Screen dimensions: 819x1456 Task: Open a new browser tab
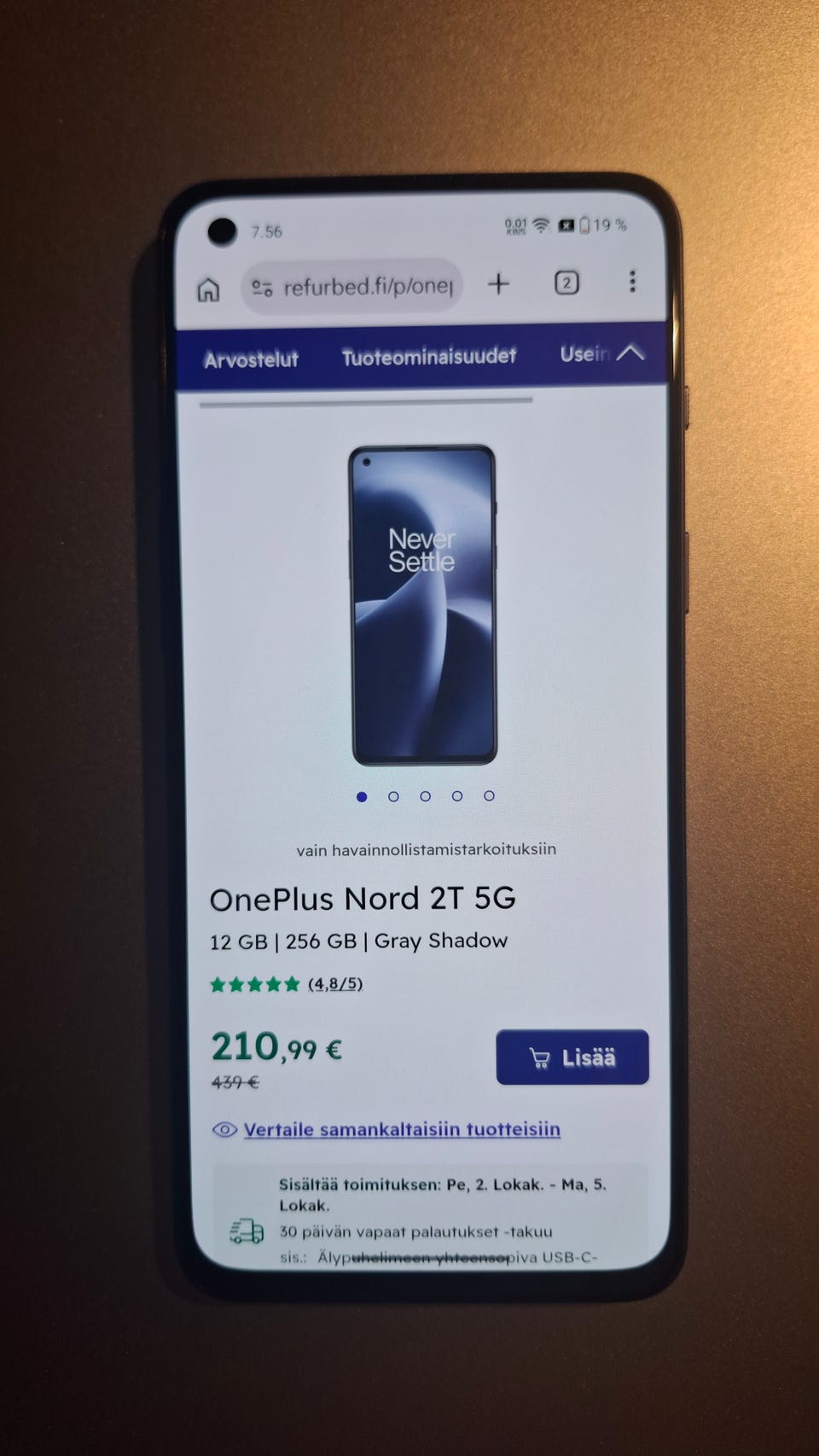(498, 284)
